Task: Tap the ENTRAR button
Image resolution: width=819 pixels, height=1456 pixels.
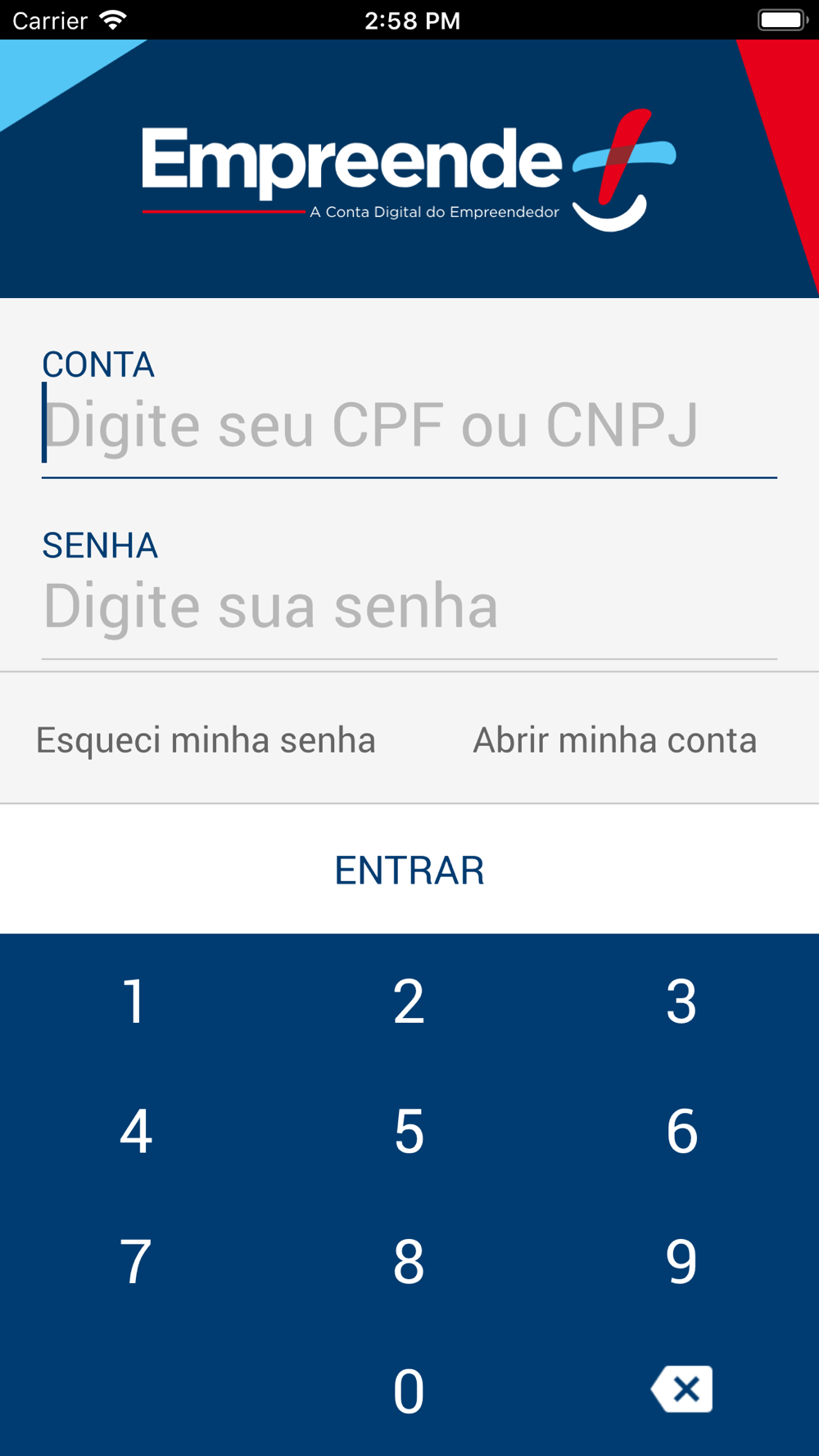Action: pos(409,869)
